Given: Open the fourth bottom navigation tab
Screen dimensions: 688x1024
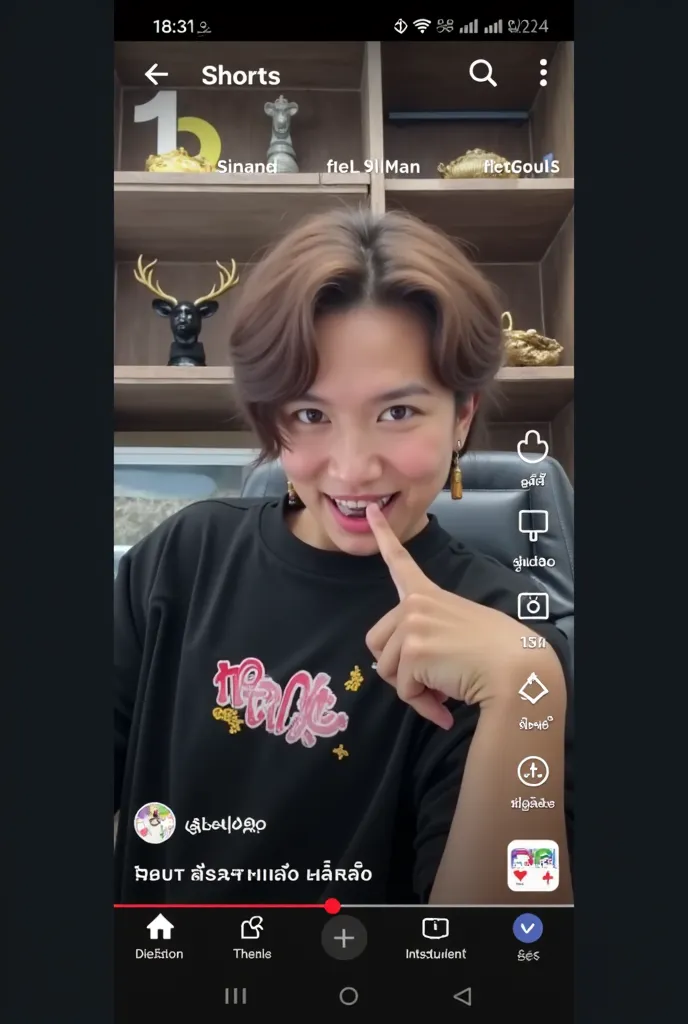Looking at the screenshot, I should pyautogui.click(x=435, y=937).
